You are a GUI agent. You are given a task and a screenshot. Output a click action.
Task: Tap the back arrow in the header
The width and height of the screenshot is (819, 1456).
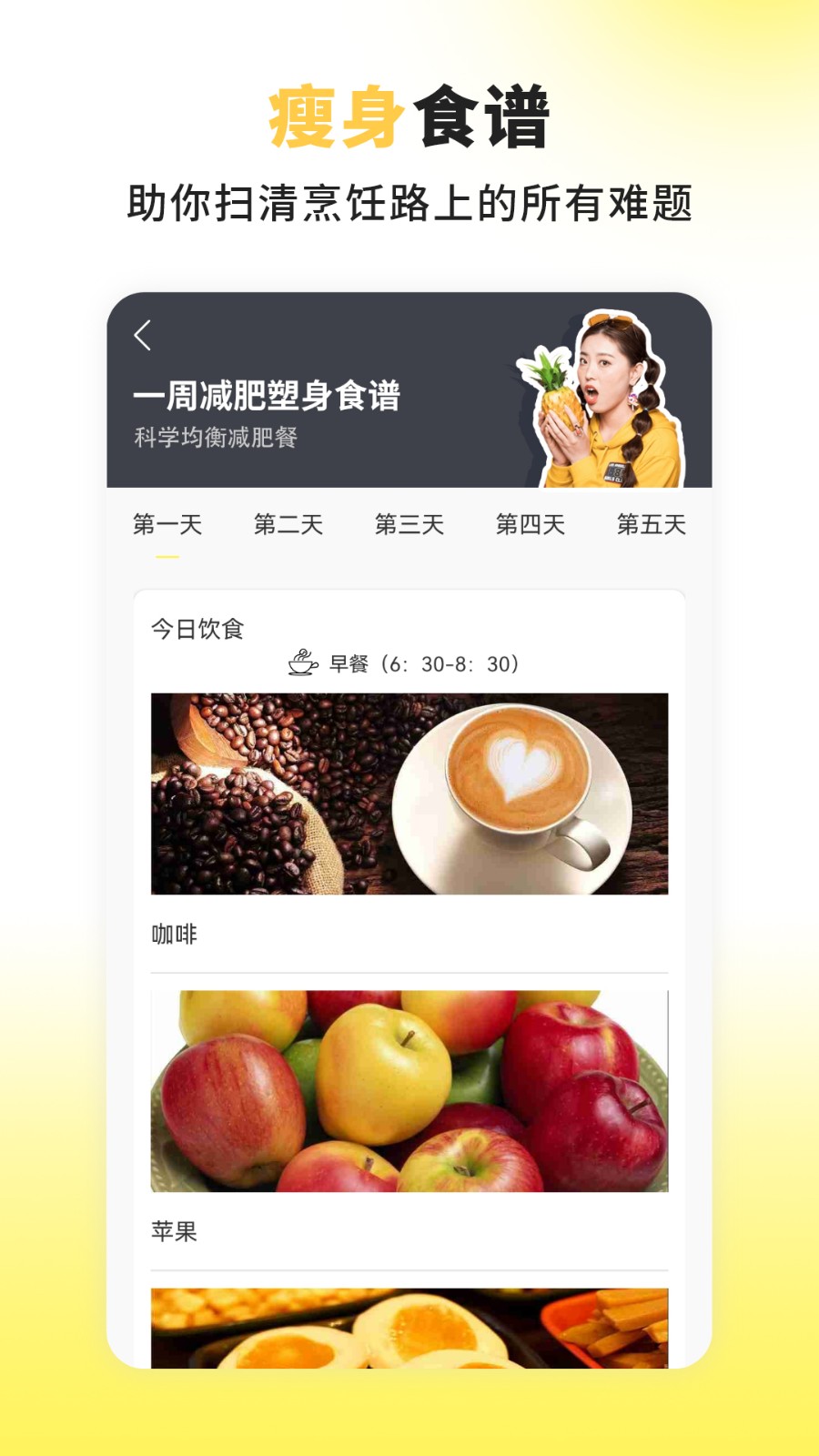[x=143, y=335]
